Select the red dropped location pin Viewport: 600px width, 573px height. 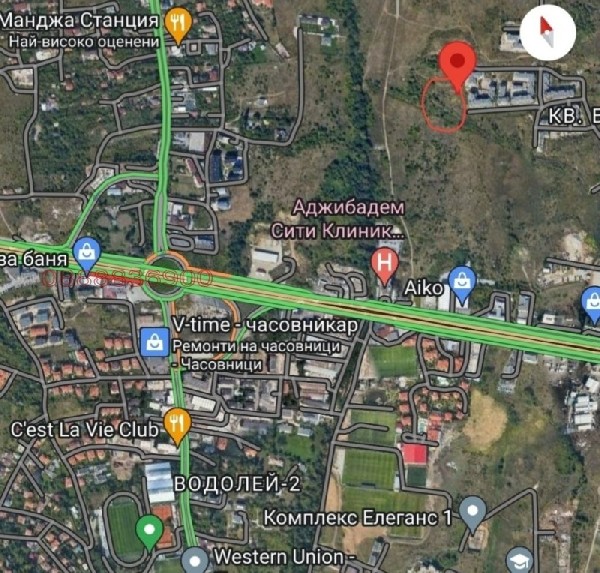(459, 63)
